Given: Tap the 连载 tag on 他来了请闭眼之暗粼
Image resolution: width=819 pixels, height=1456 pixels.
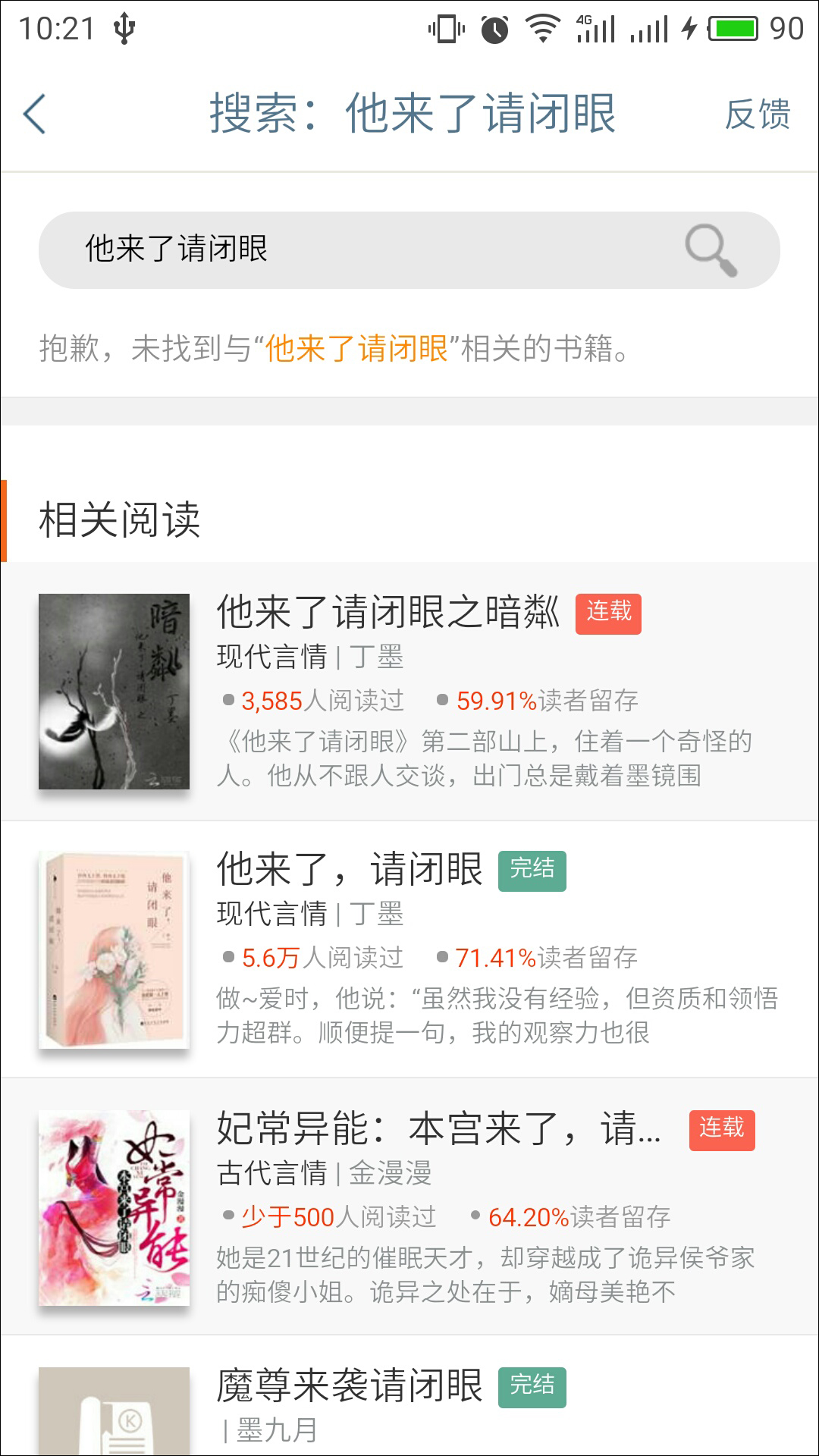Looking at the screenshot, I should coord(607,614).
